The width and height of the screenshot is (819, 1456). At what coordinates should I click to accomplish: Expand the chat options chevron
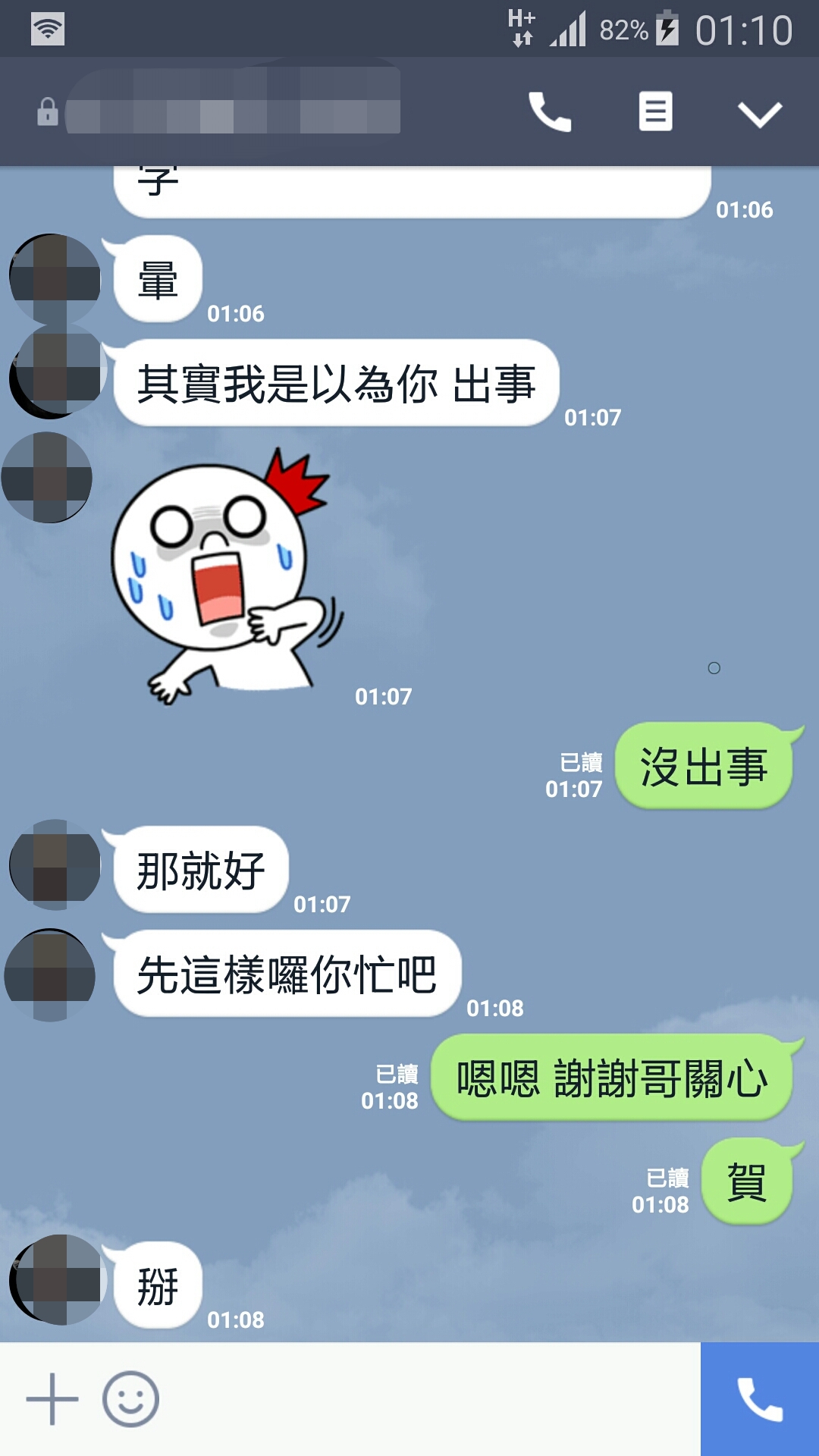tap(759, 114)
